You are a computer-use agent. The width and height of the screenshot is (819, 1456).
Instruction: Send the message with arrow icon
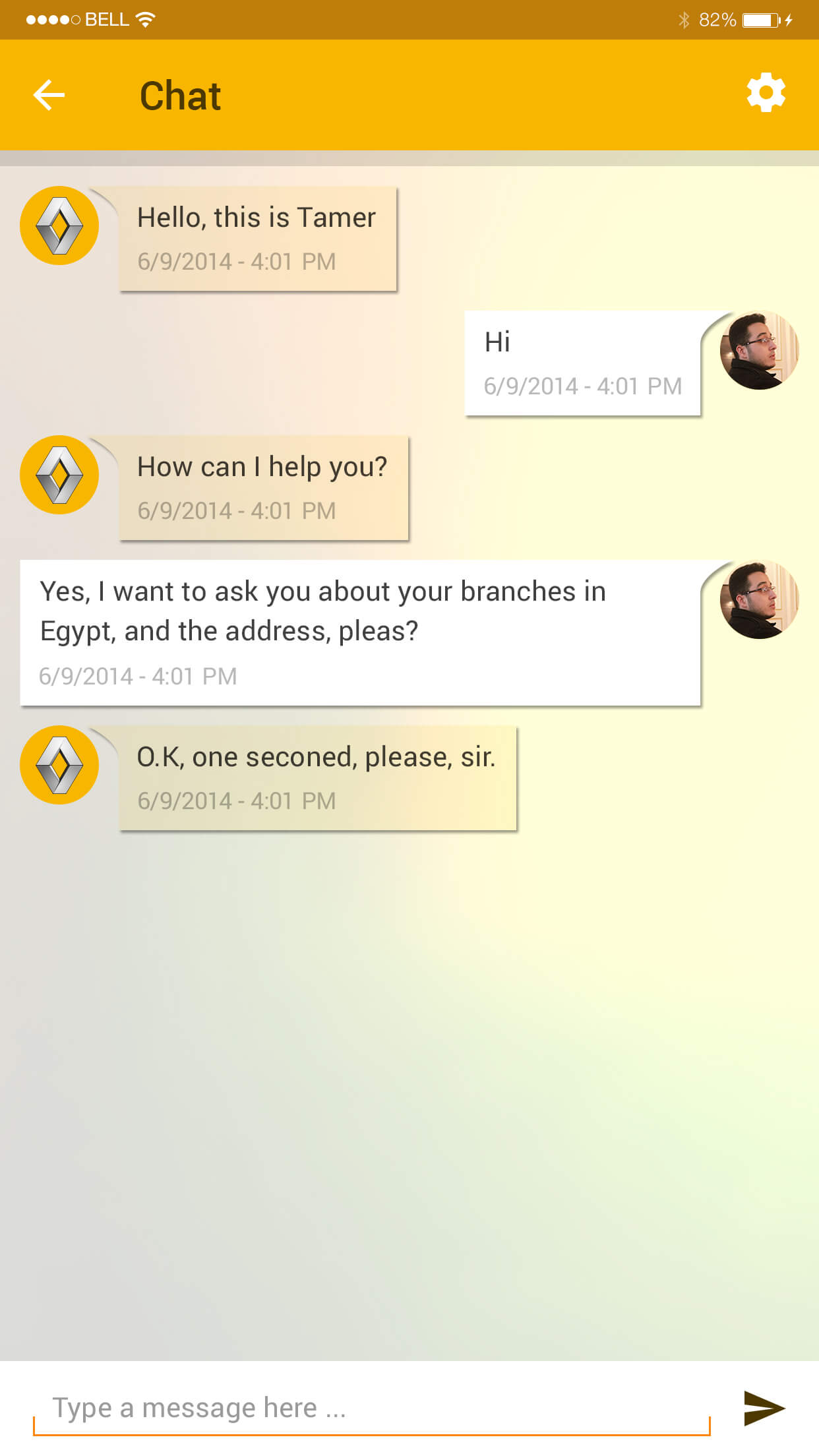point(764,1408)
